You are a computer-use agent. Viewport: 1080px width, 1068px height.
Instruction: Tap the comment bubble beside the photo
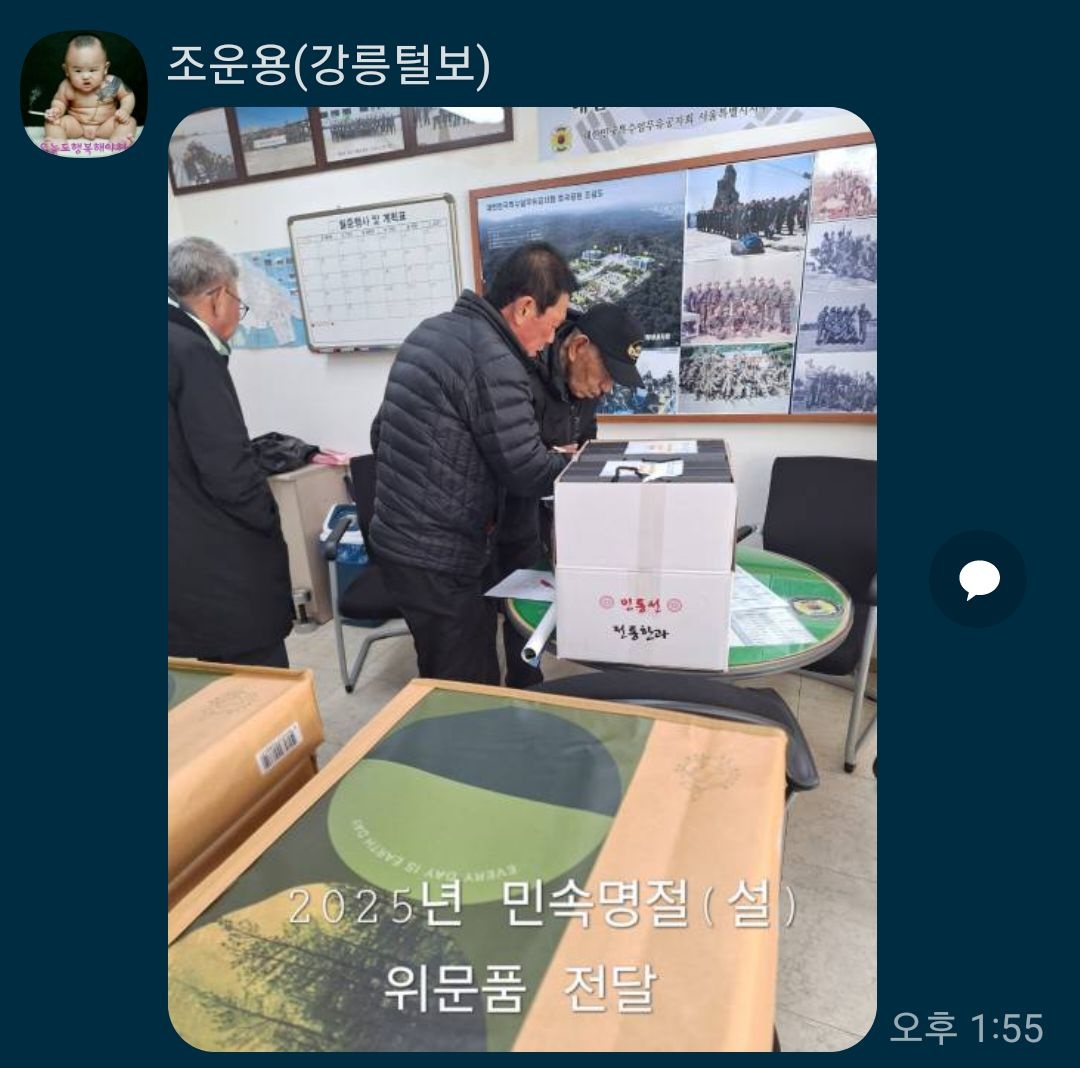point(978,580)
